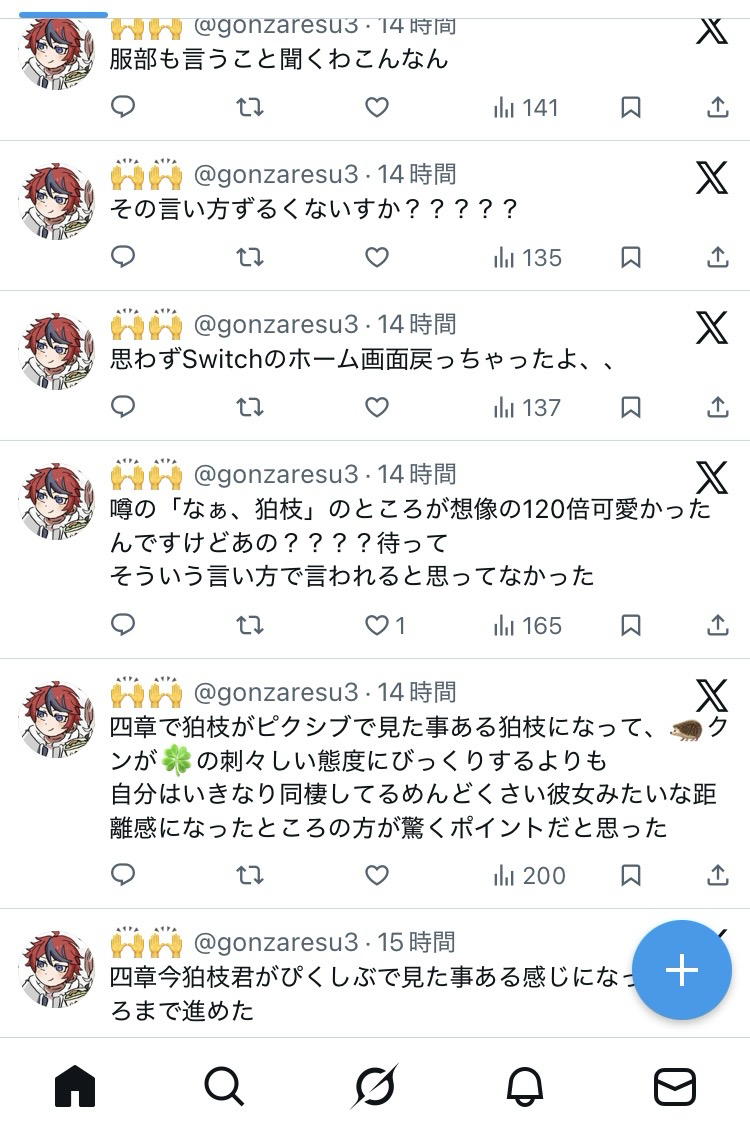Open the Search tab
The image size is (750, 1136).
tap(225, 1086)
